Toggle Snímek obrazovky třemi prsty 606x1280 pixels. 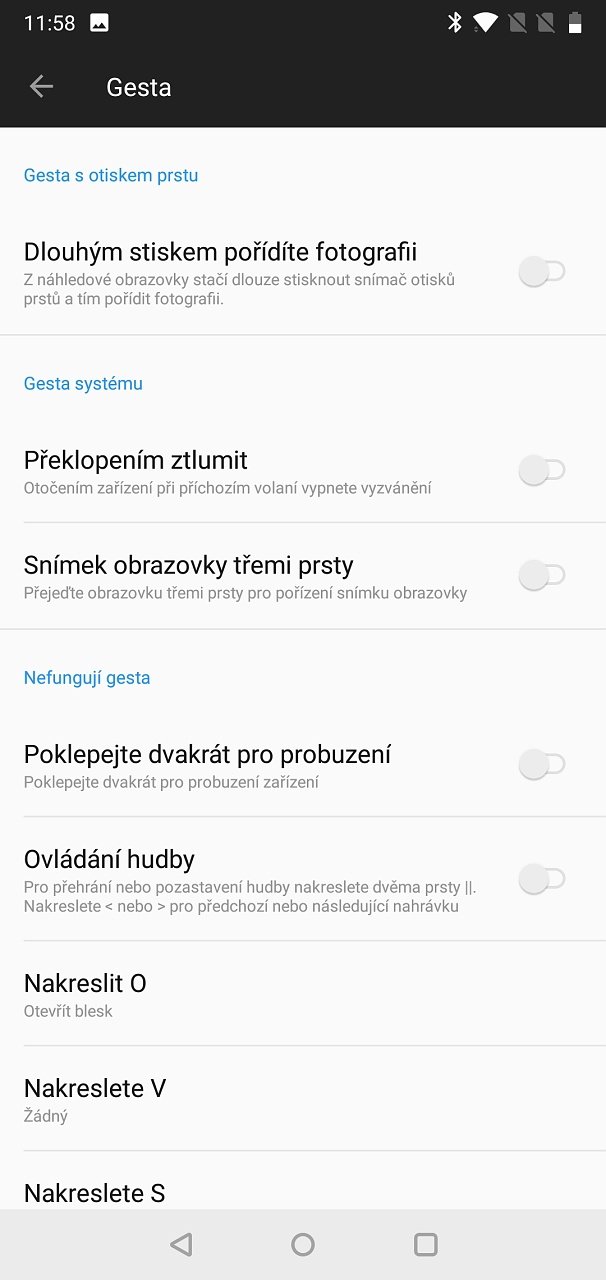(542, 575)
